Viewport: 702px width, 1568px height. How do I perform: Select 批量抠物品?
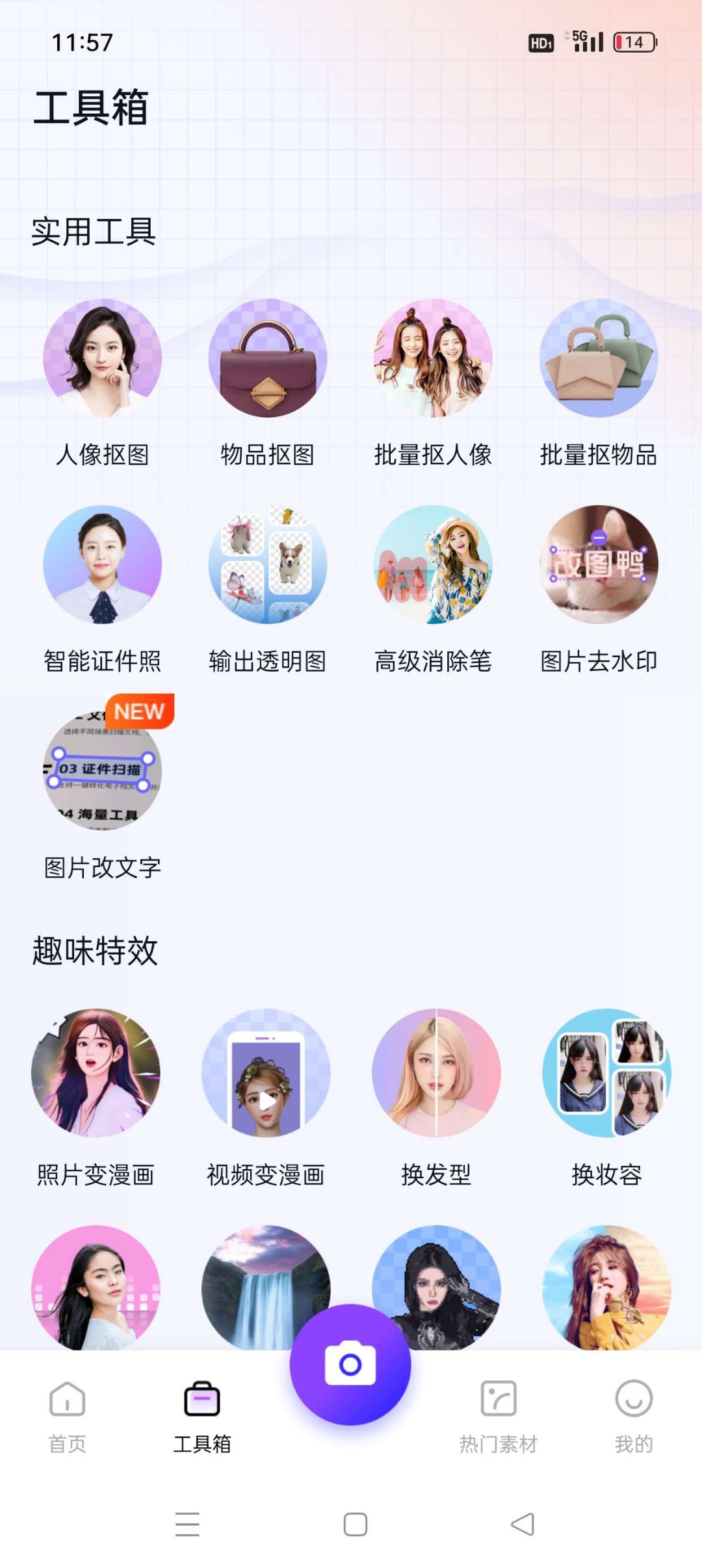point(599,359)
